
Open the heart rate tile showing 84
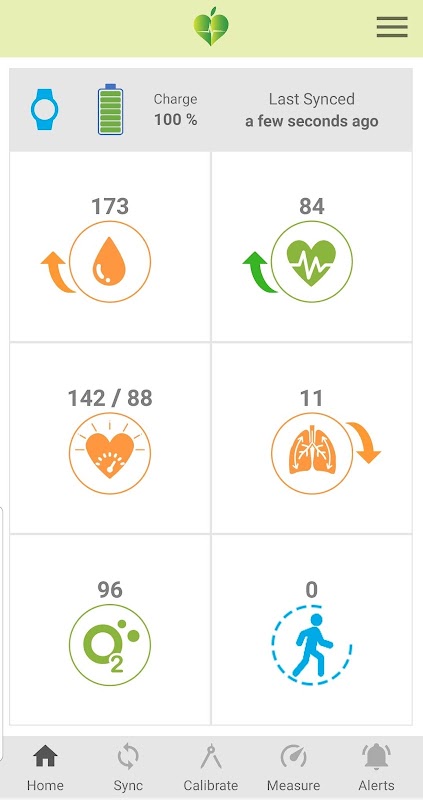coord(312,246)
